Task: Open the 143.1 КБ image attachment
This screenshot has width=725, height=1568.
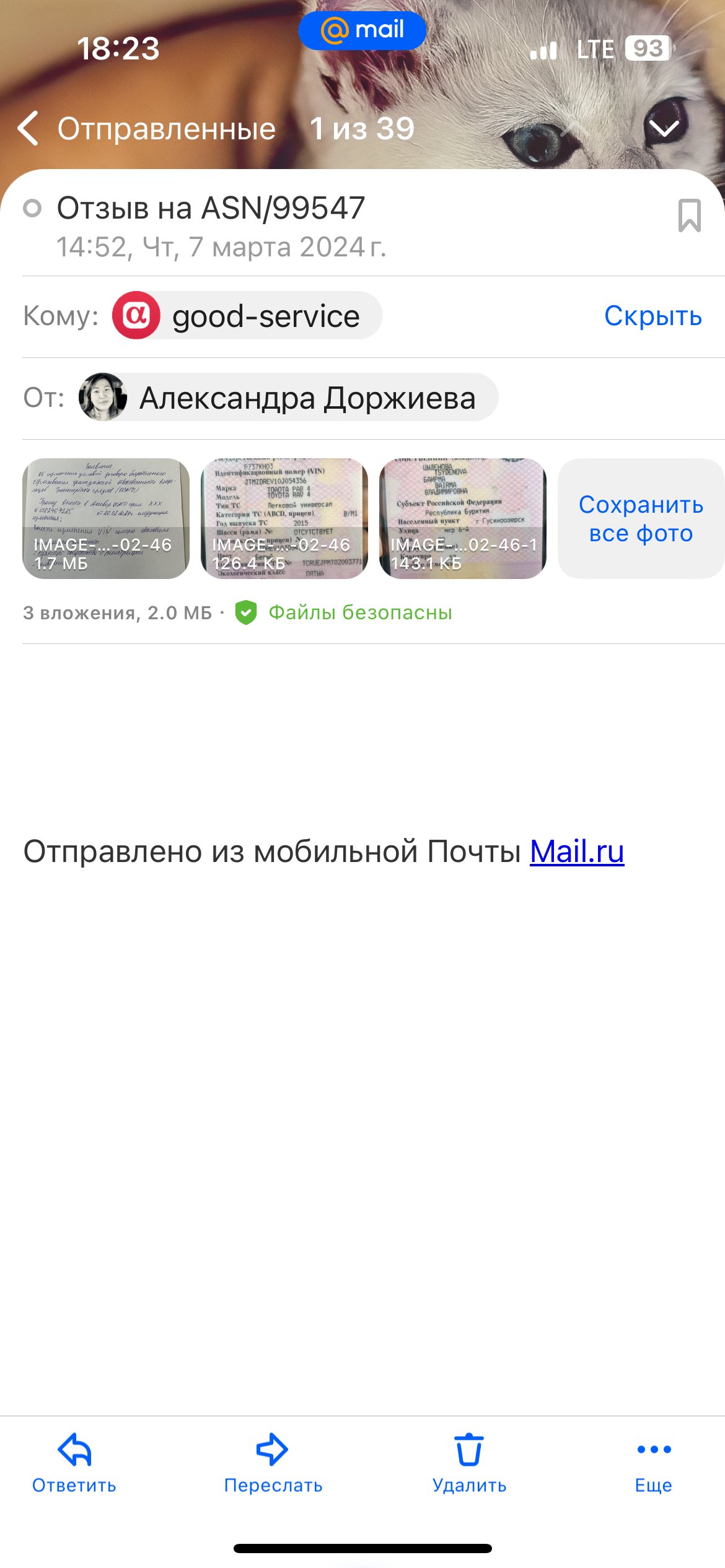Action: click(x=463, y=519)
